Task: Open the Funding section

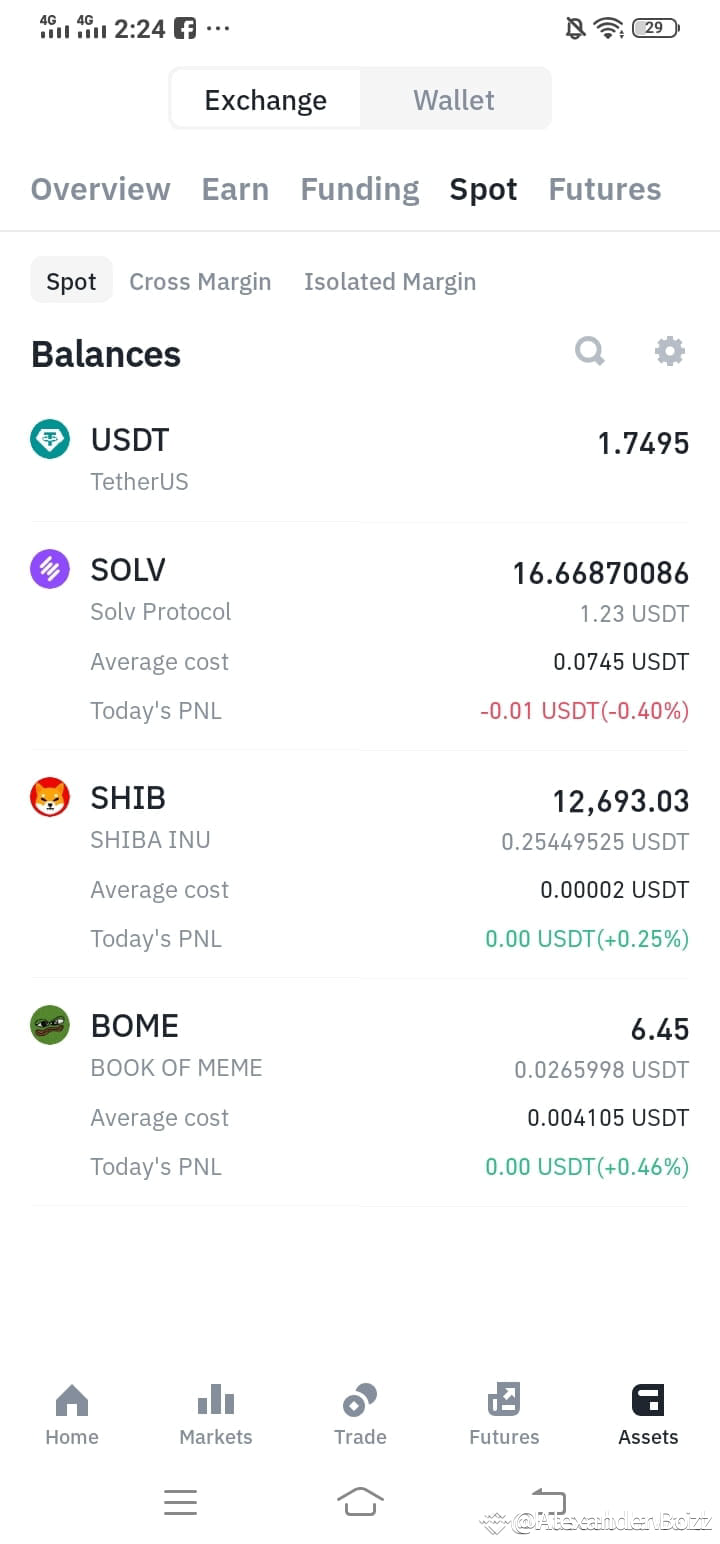Action: [359, 189]
